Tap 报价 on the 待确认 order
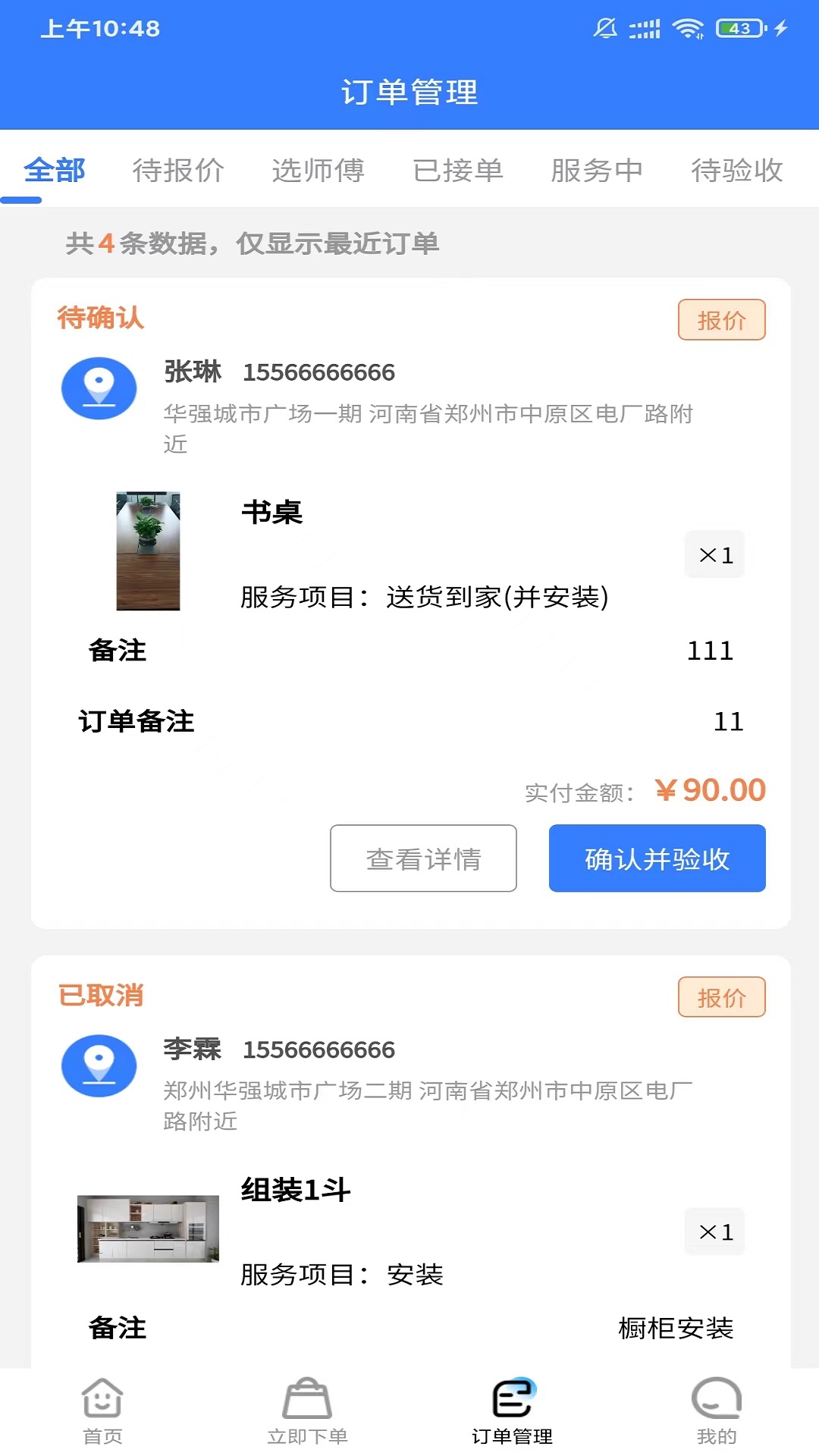Image resolution: width=819 pixels, height=1456 pixels. [721, 319]
